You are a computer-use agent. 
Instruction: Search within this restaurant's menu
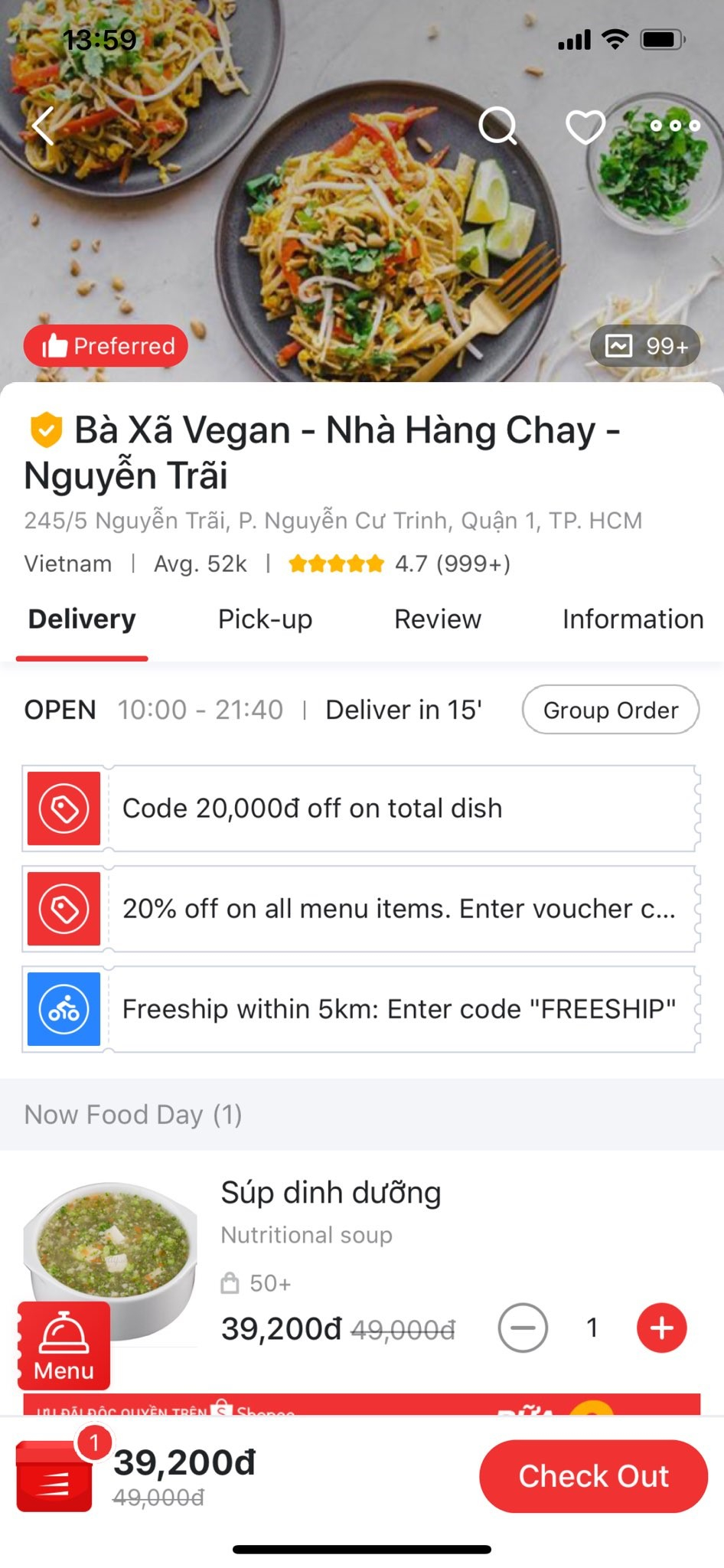point(497,126)
